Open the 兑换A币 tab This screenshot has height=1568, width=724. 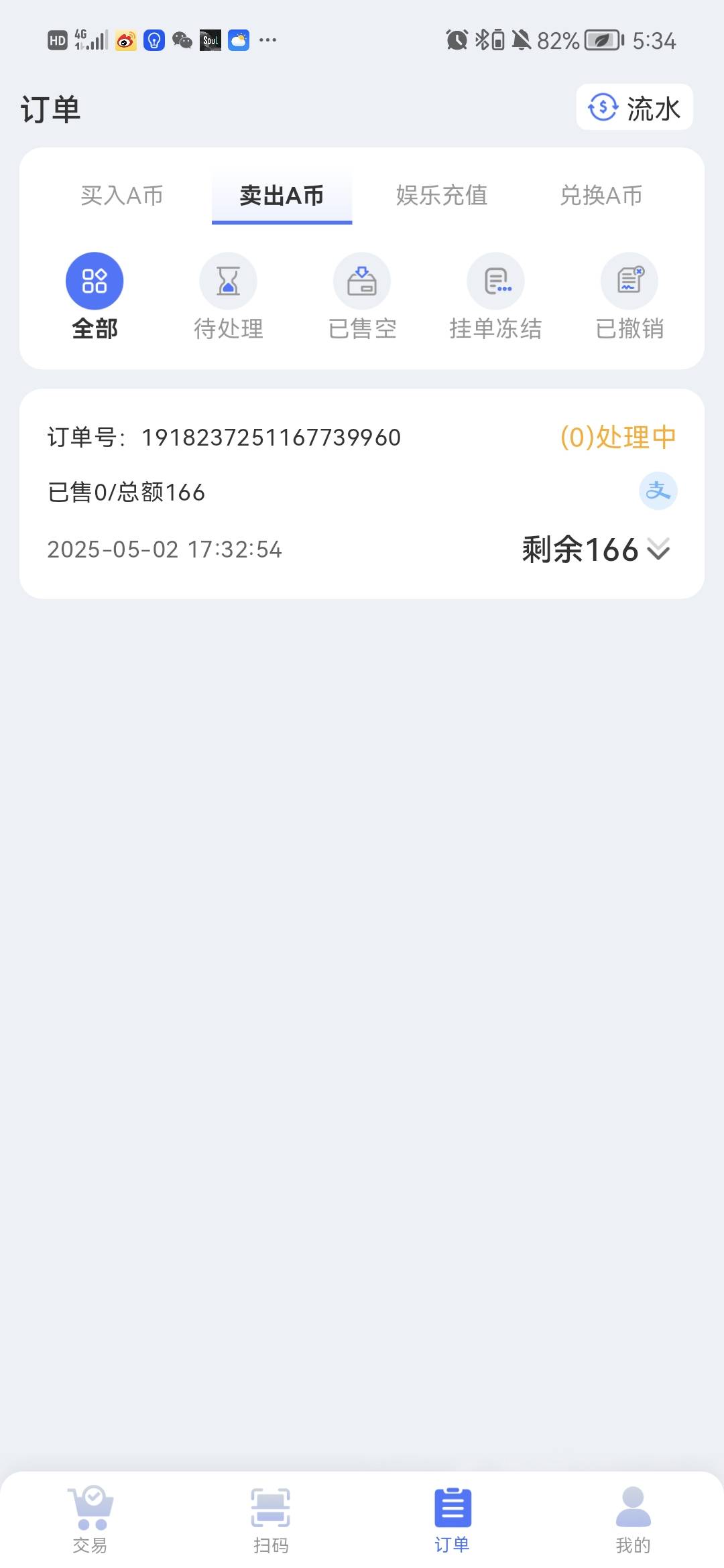601,196
